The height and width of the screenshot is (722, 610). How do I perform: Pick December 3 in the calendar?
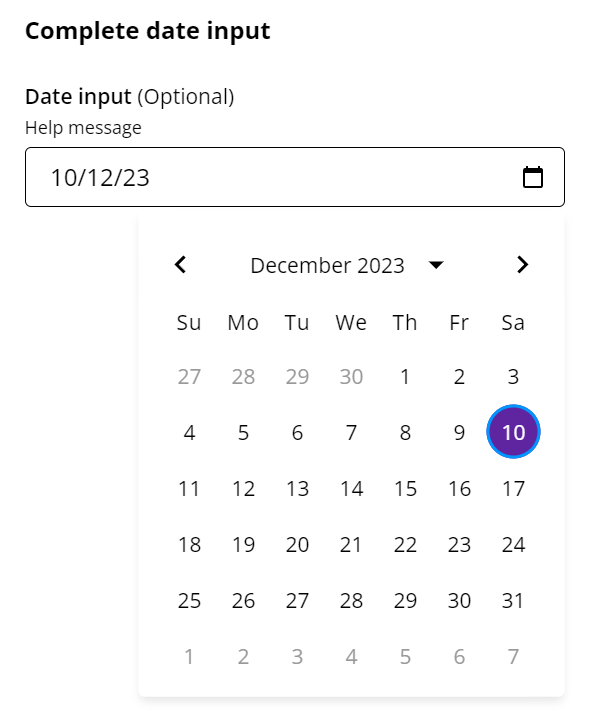pyautogui.click(x=513, y=377)
